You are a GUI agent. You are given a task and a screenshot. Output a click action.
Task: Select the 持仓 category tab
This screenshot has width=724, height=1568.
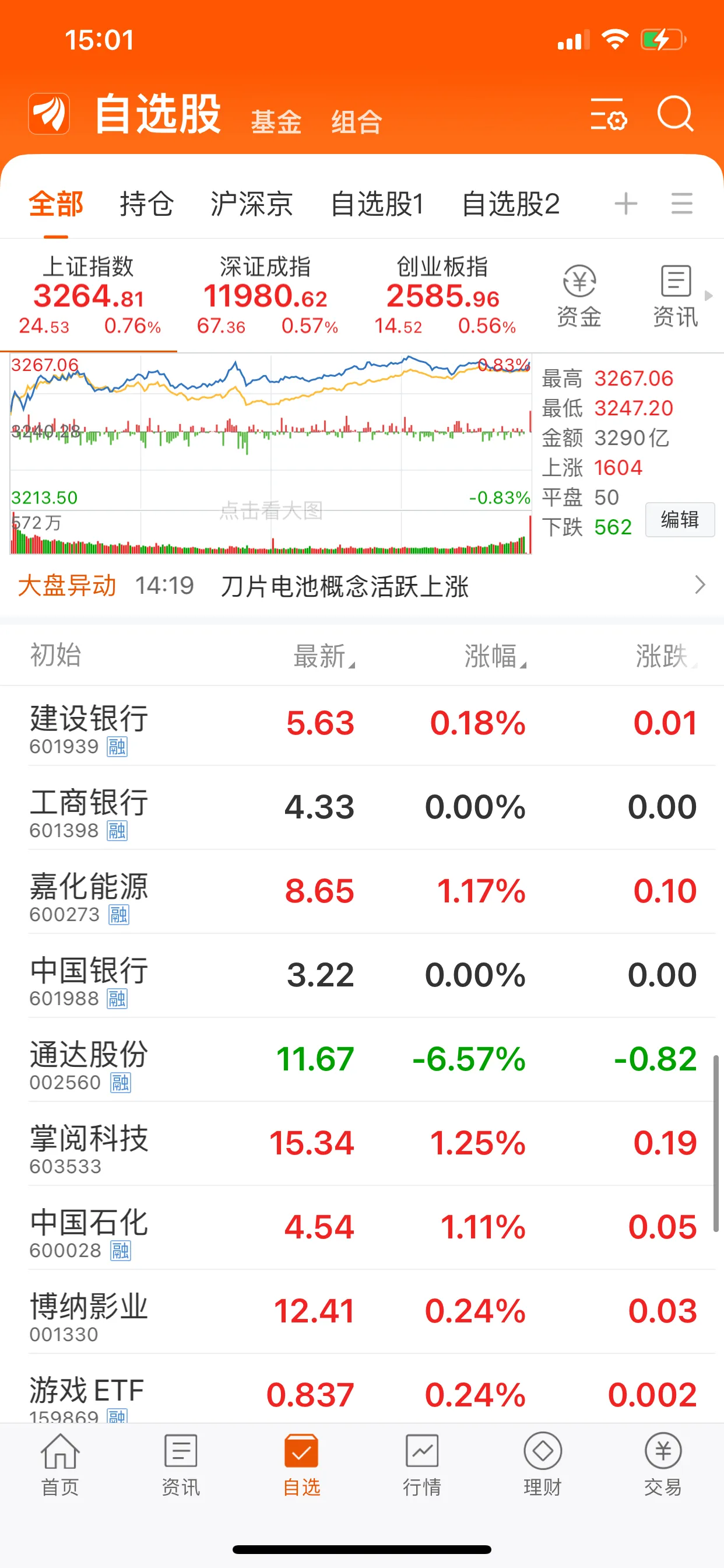click(x=147, y=204)
